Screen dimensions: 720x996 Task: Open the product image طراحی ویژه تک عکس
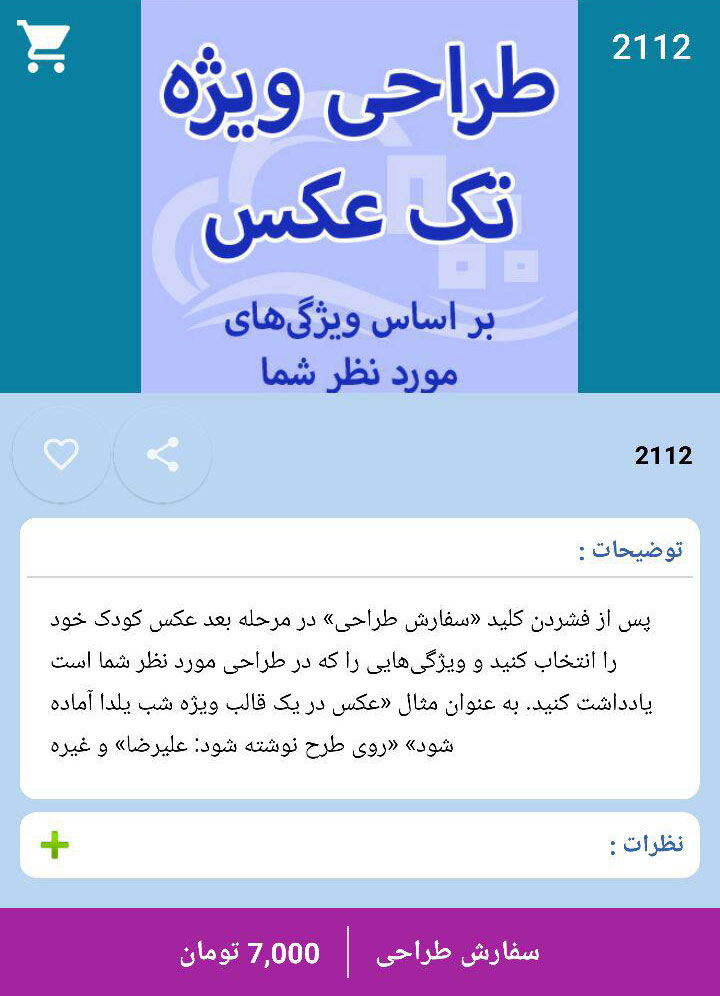359,196
